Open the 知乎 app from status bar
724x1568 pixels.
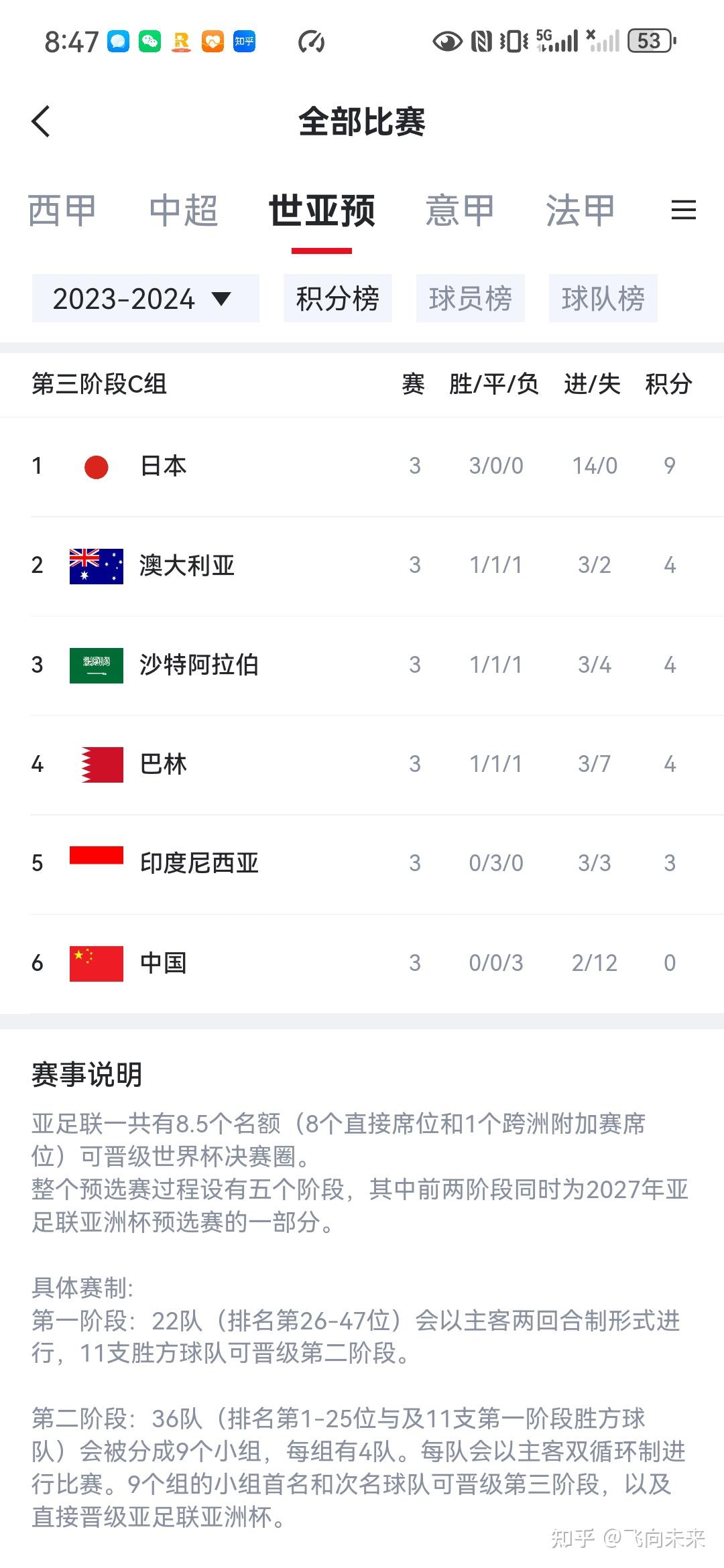(x=244, y=42)
